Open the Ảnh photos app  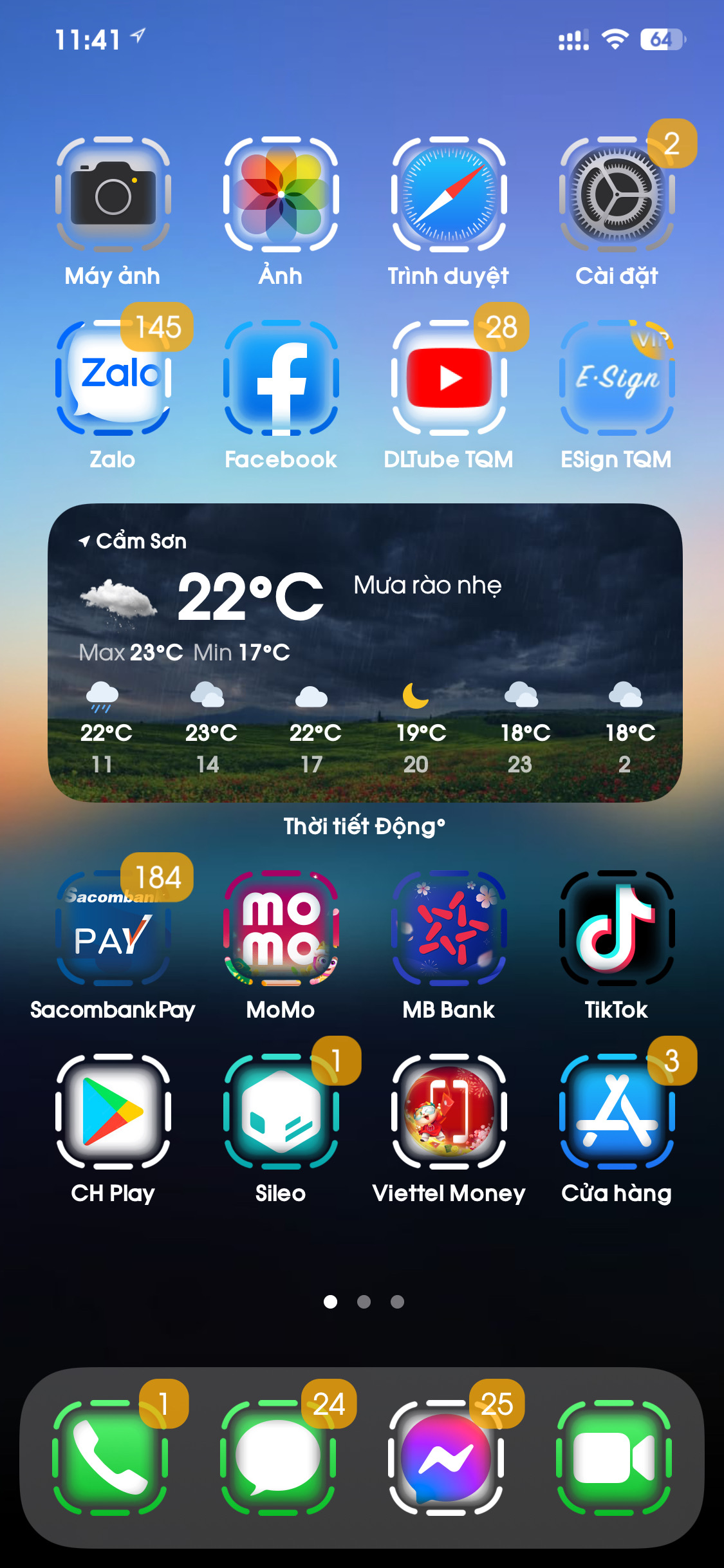pos(281,194)
